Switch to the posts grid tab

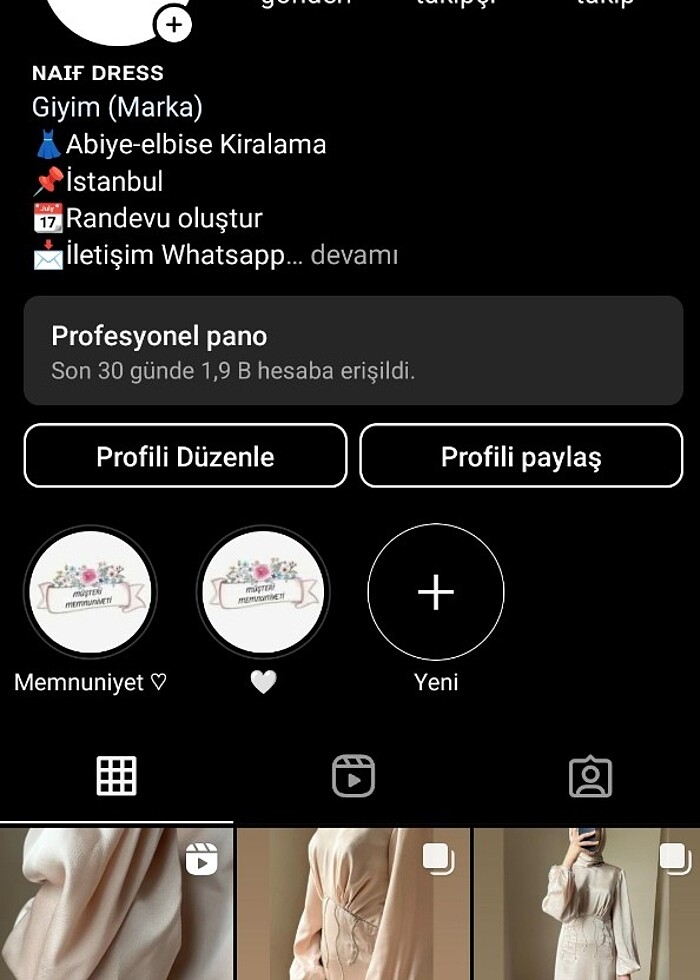click(116, 776)
